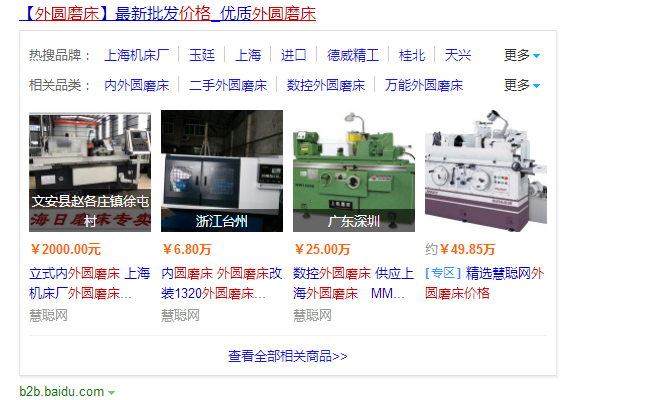This screenshot has height=400, width=645.
Task: Open the 数控外圆磨床 category link
Action: tap(326, 85)
